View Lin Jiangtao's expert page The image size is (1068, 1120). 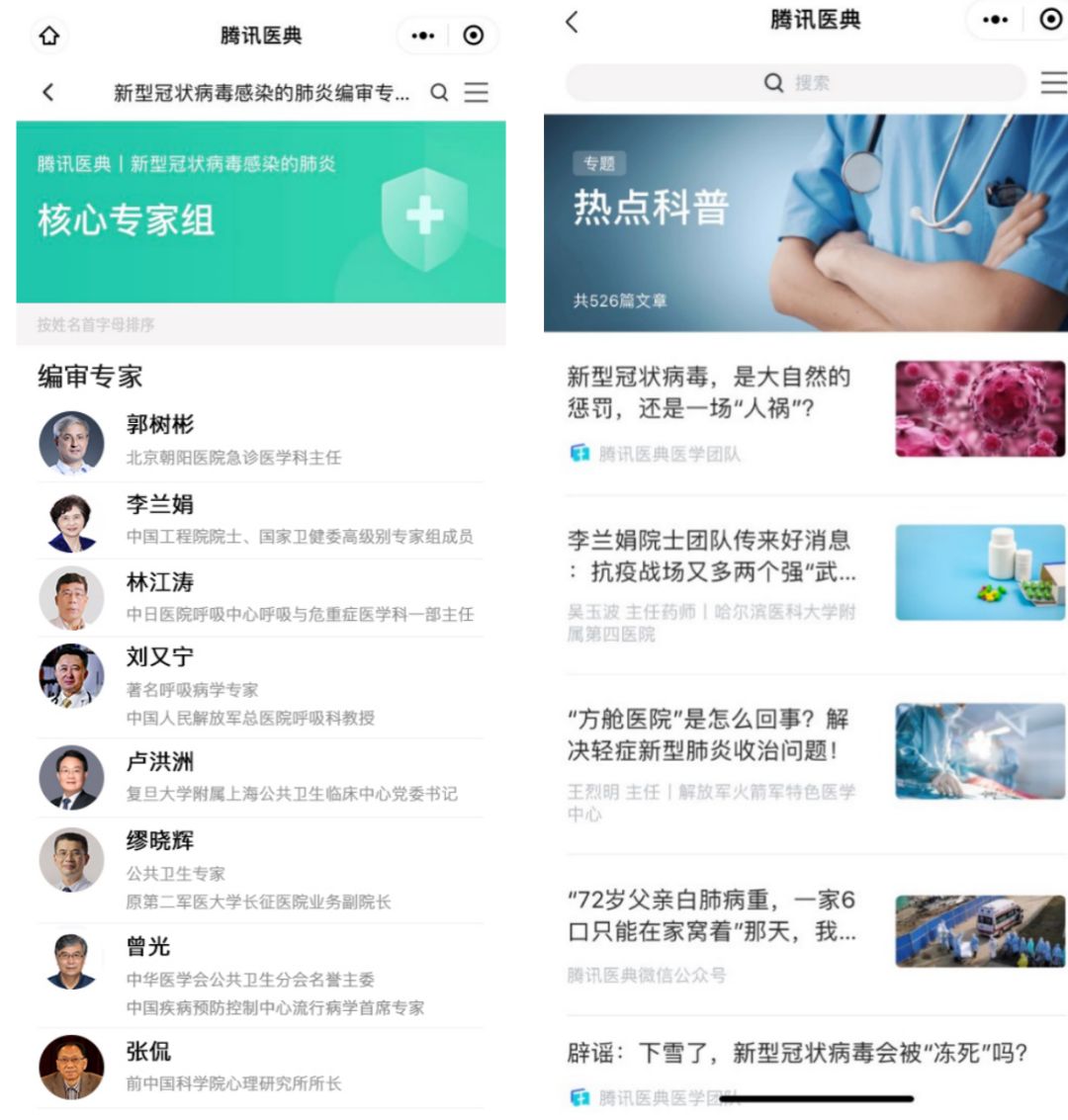(x=260, y=597)
